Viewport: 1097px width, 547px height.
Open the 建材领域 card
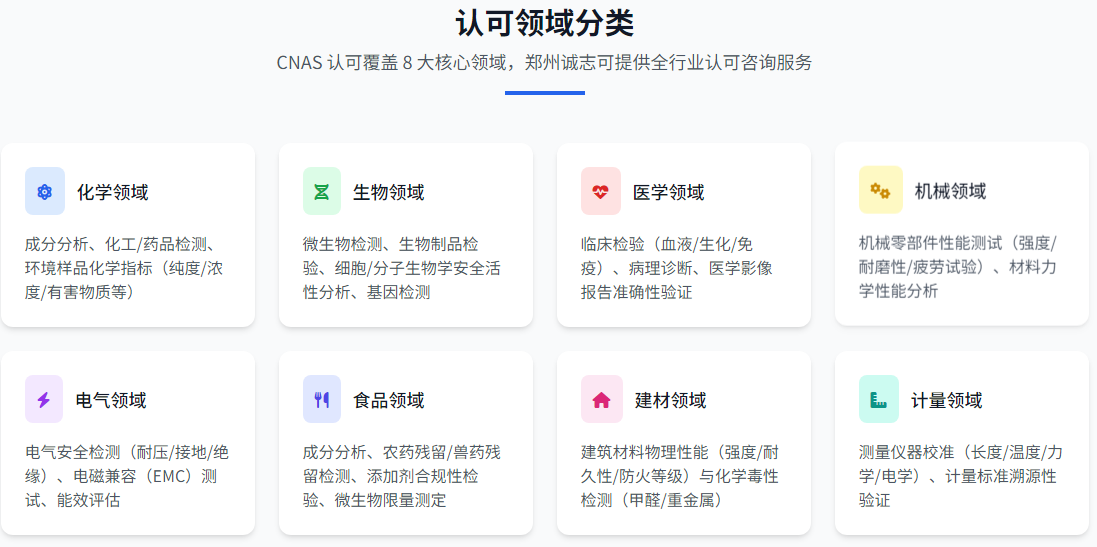(683, 443)
